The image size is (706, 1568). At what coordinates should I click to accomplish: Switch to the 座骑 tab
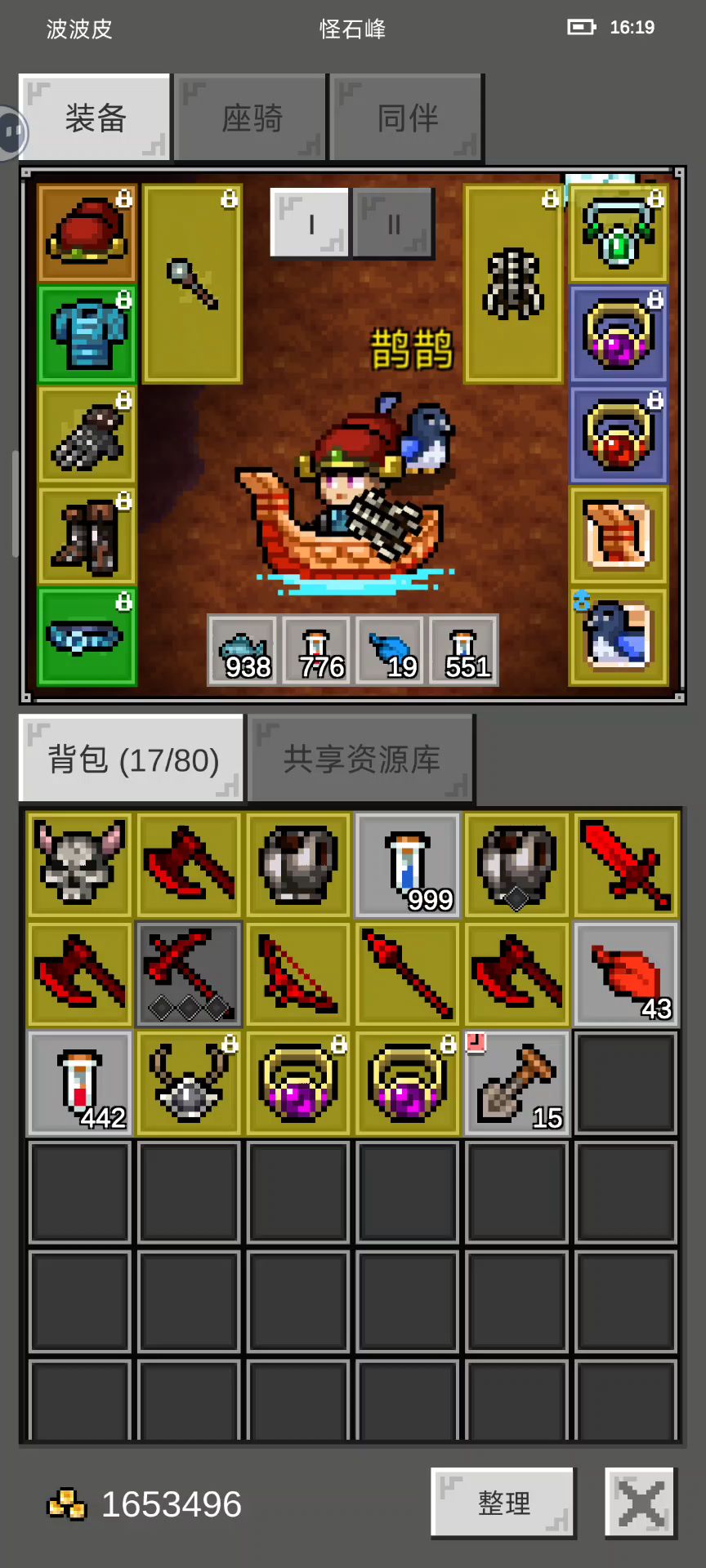tap(252, 118)
